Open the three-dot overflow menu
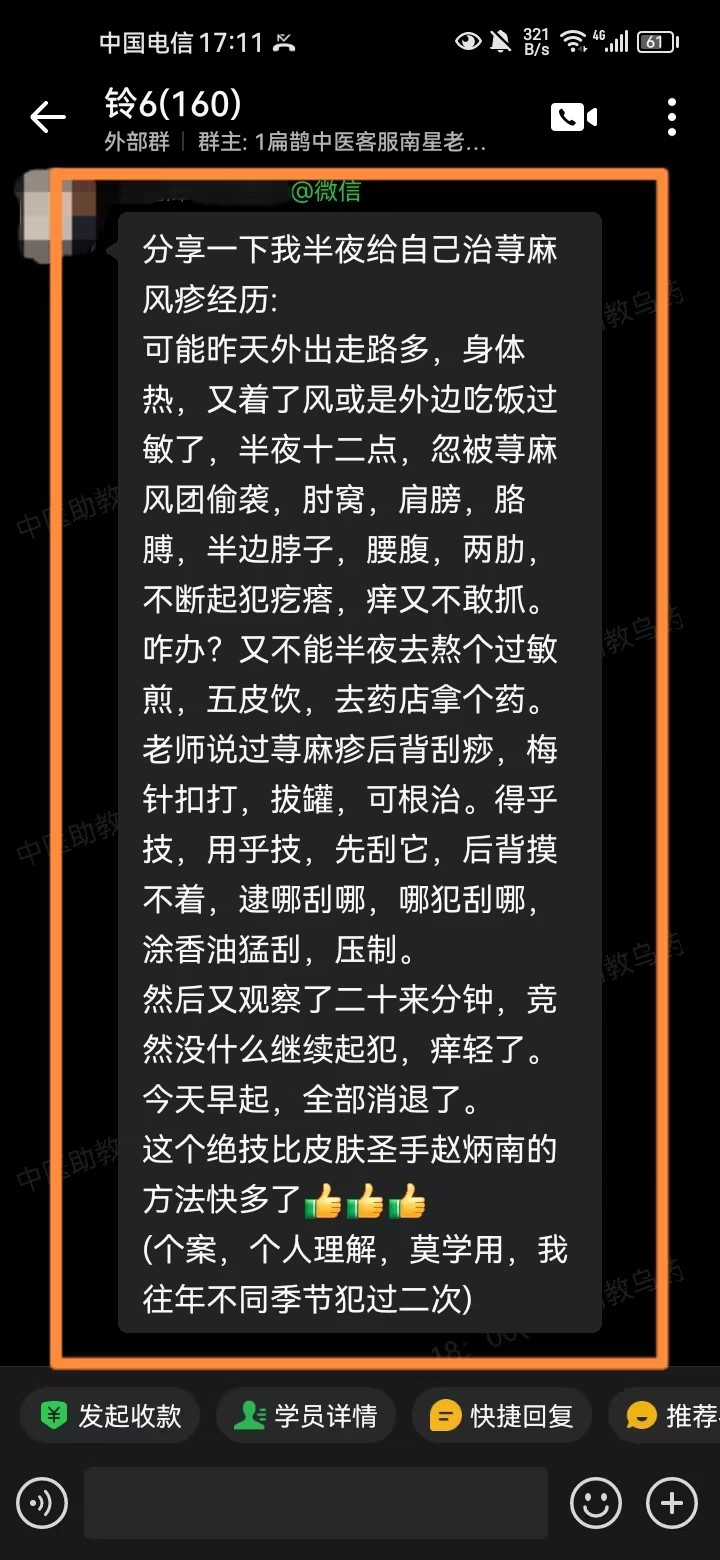Image resolution: width=720 pixels, height=1560 pixels. (671, 117)
